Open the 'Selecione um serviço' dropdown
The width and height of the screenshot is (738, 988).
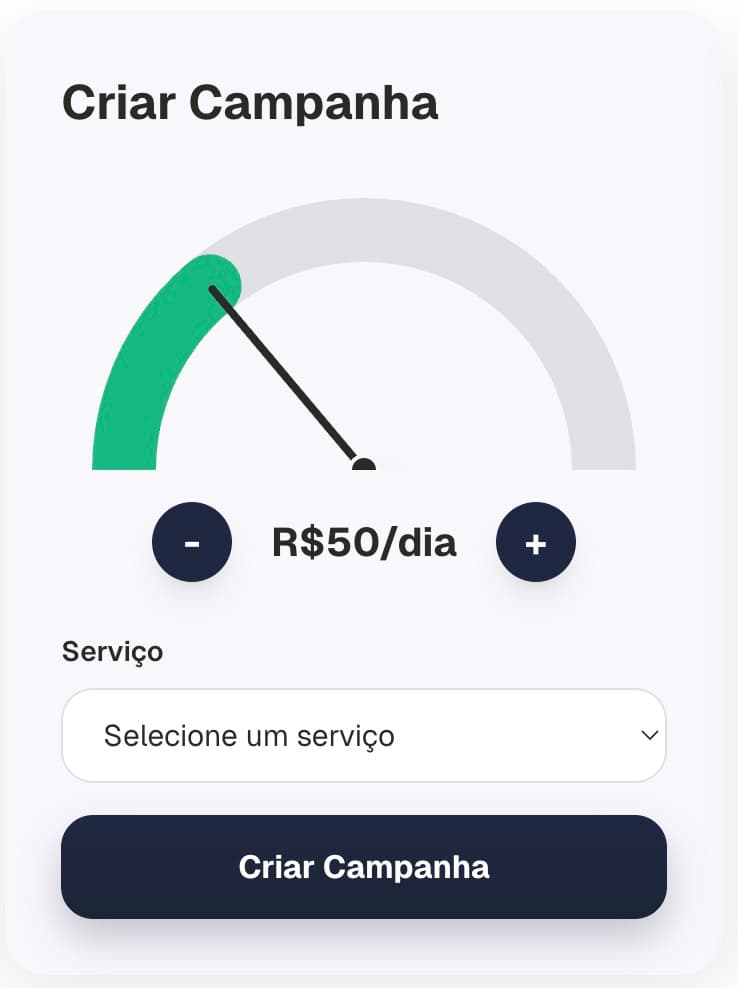point(364,735)
